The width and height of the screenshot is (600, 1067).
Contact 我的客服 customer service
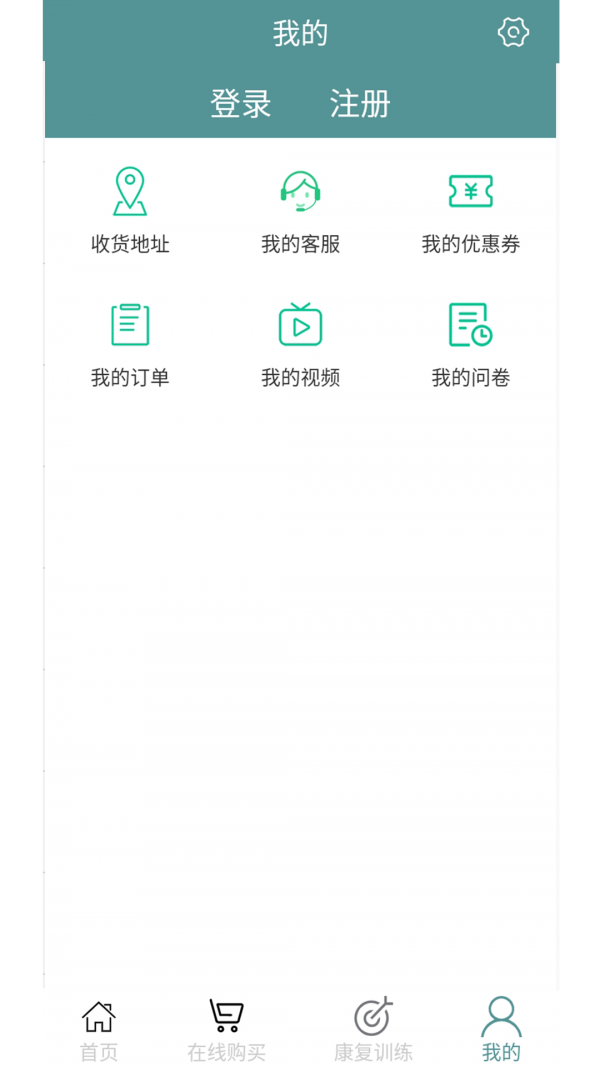point(300,211)
